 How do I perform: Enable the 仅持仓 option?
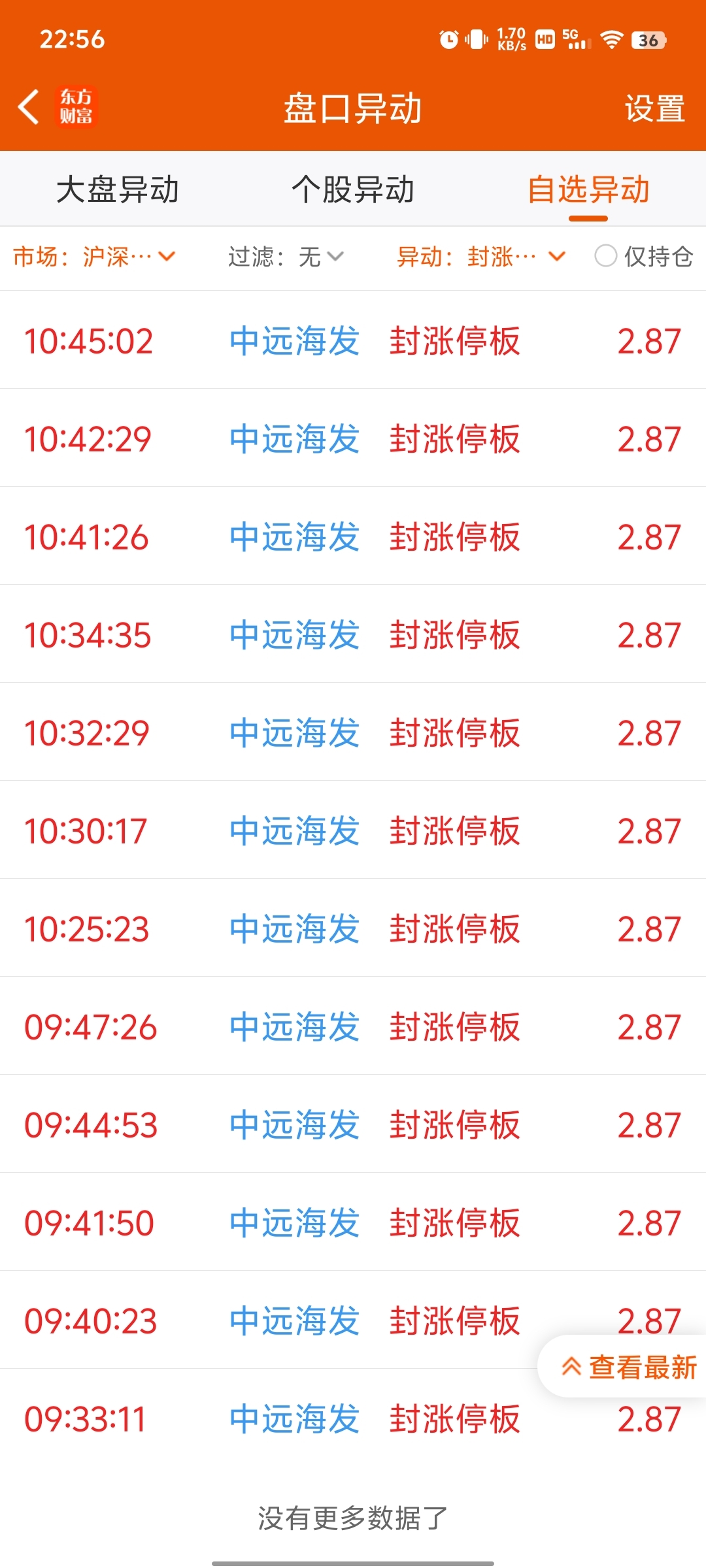[644, 256]
